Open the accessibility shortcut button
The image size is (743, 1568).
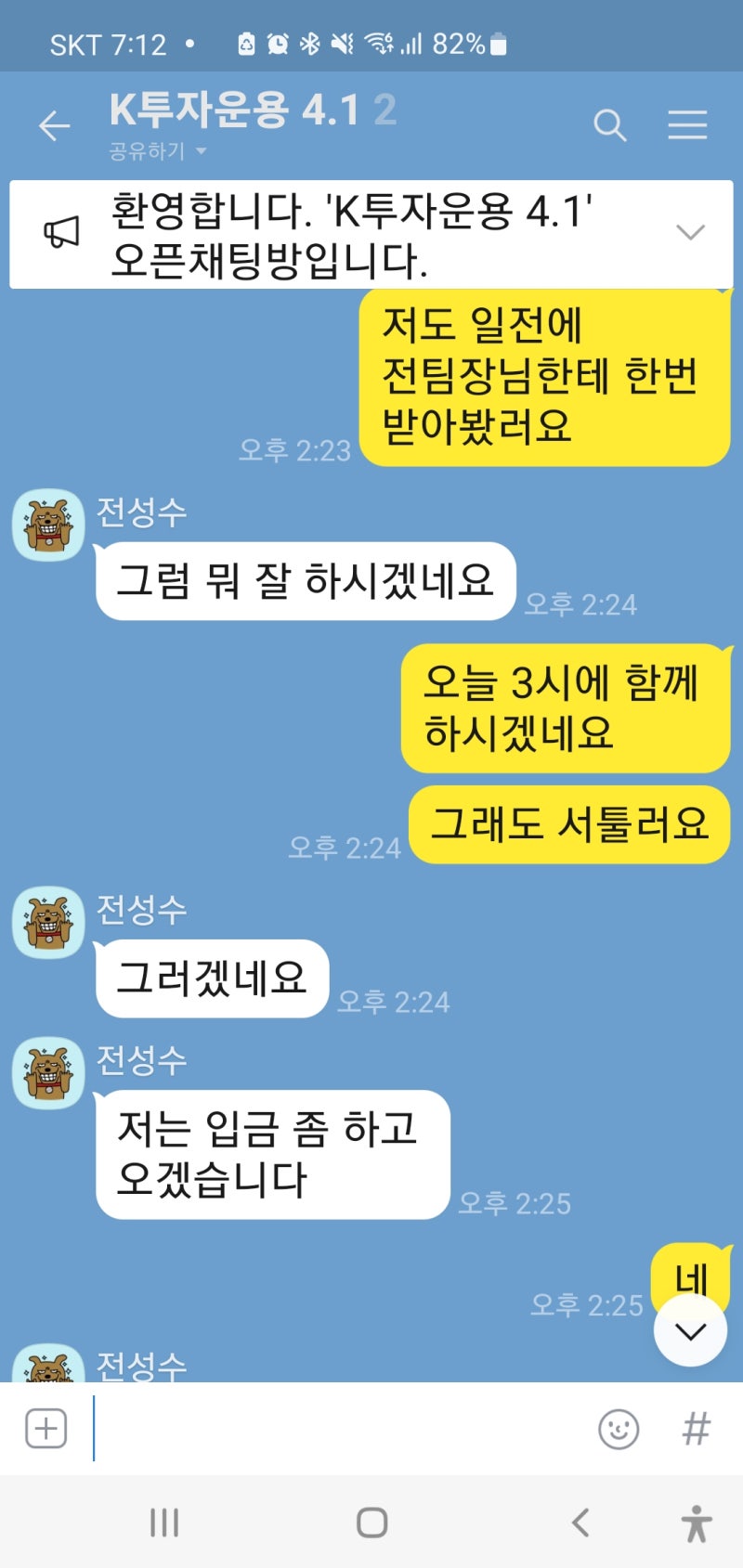click(x=697, y=1523)
